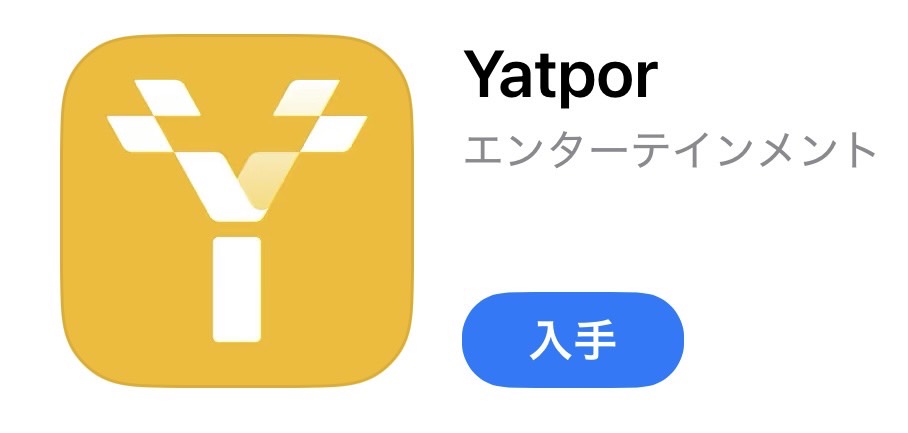Tap the 入手 button to get Yatpor

pyautogui.click(x=572, y=340)
